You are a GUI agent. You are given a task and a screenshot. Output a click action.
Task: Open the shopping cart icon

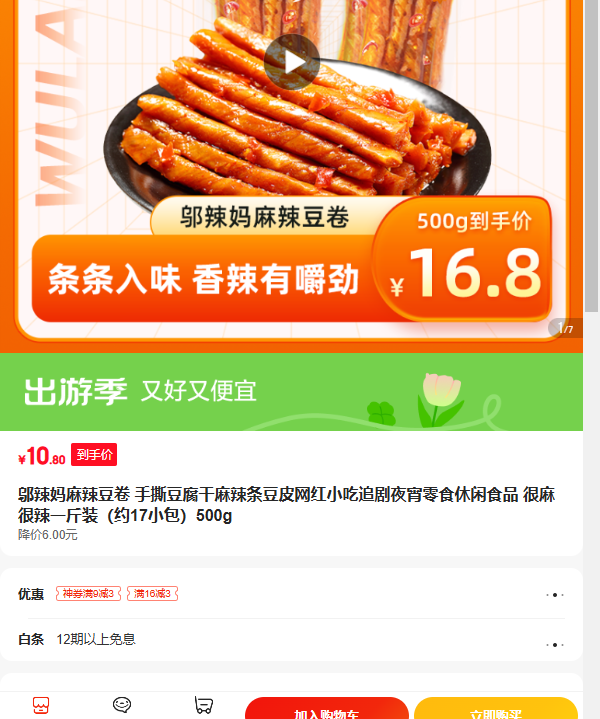tap(203, 705)
